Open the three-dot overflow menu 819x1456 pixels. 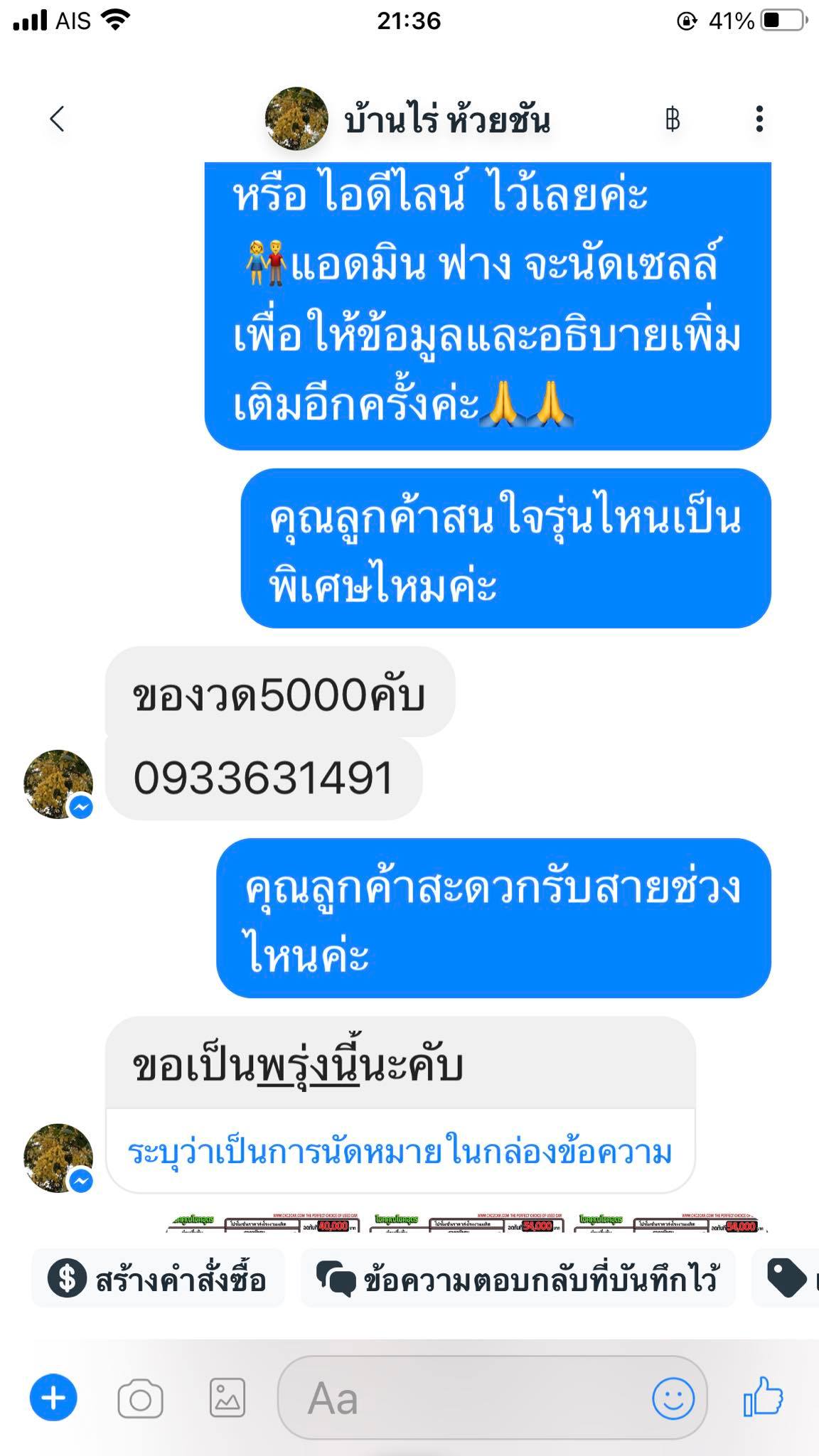[759, 119]
